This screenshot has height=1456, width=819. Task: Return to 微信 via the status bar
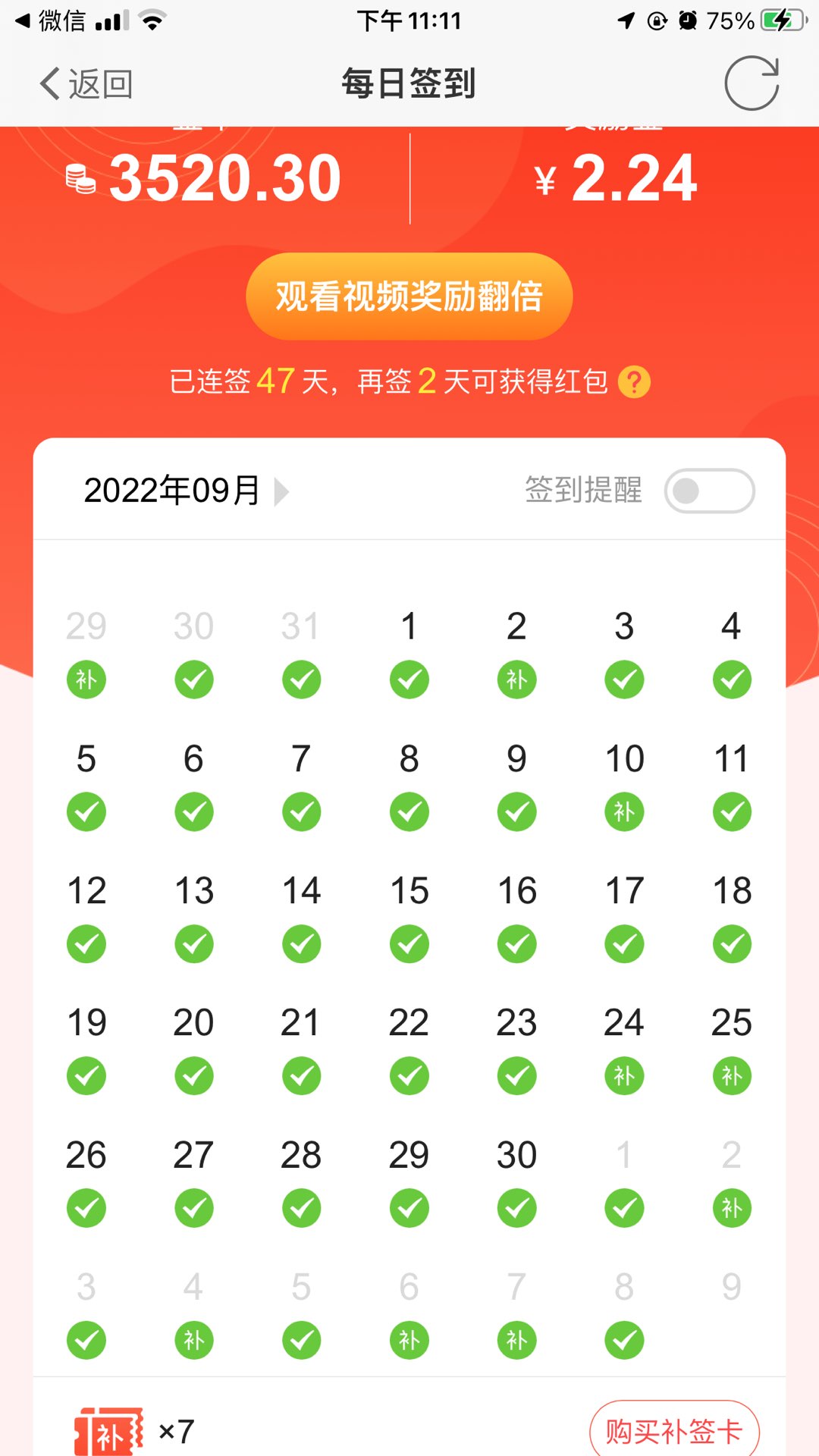(50, 20)
